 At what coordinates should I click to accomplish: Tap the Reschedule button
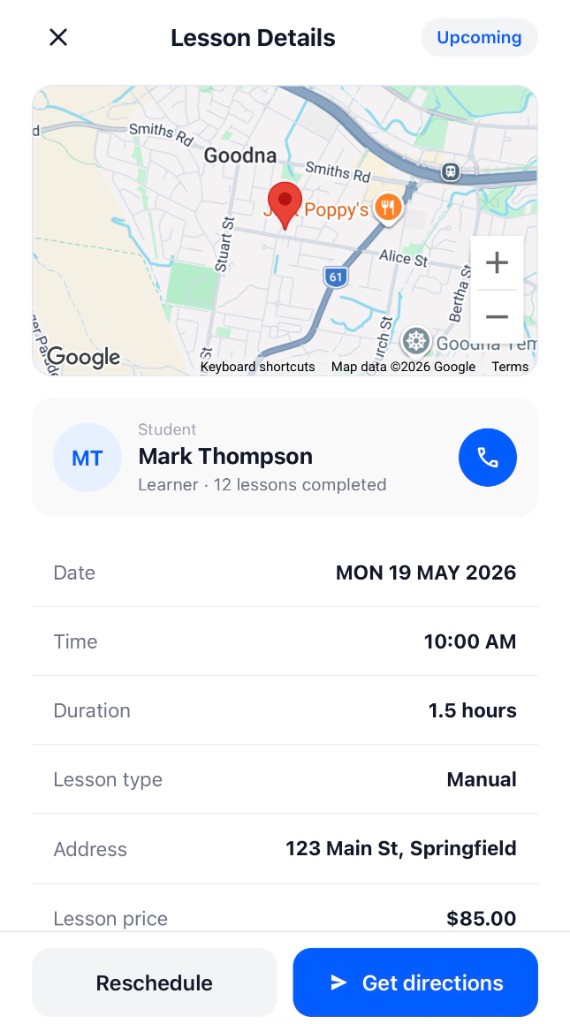pos(154,982)
